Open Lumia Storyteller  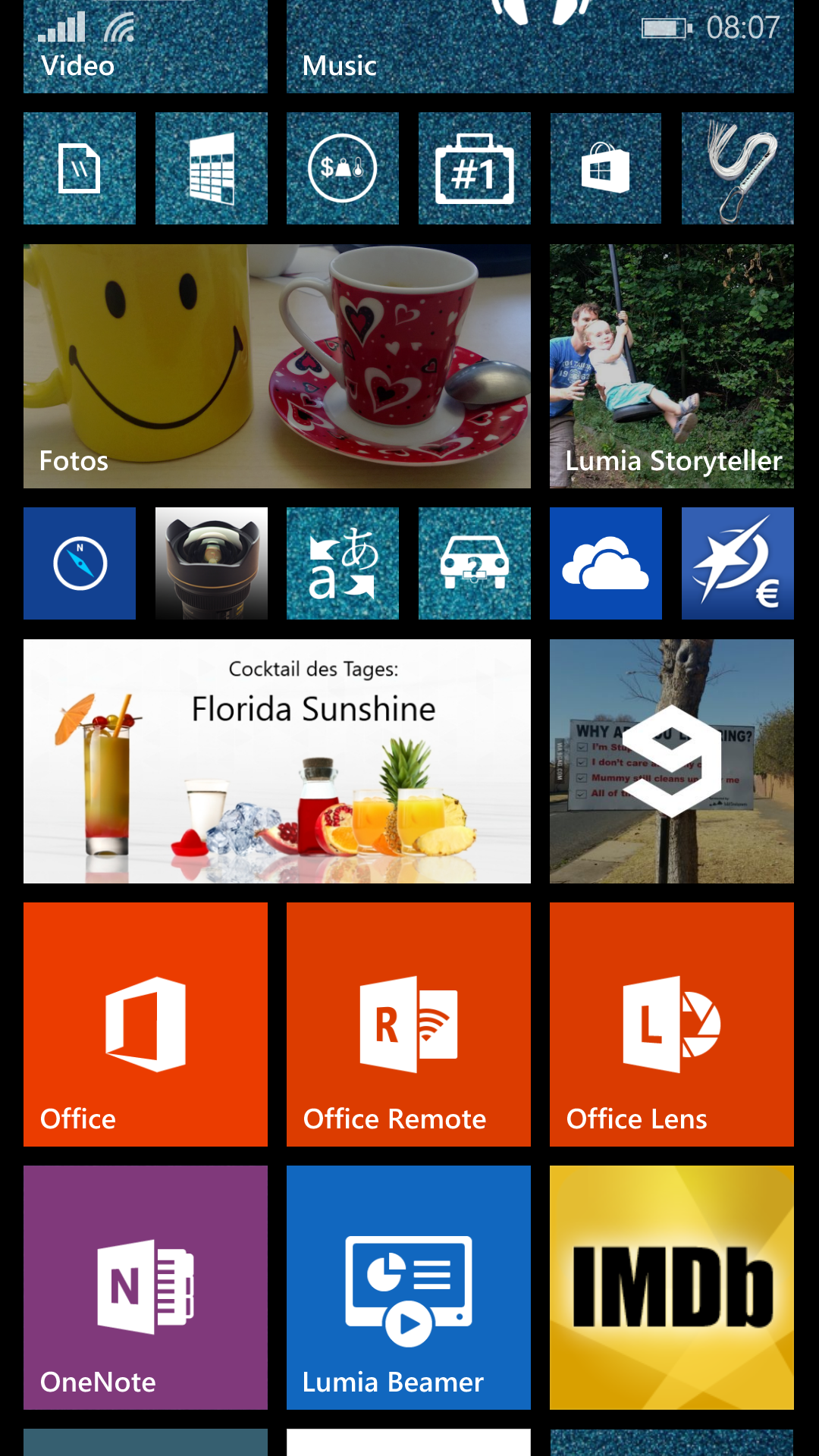click(671, 366)
